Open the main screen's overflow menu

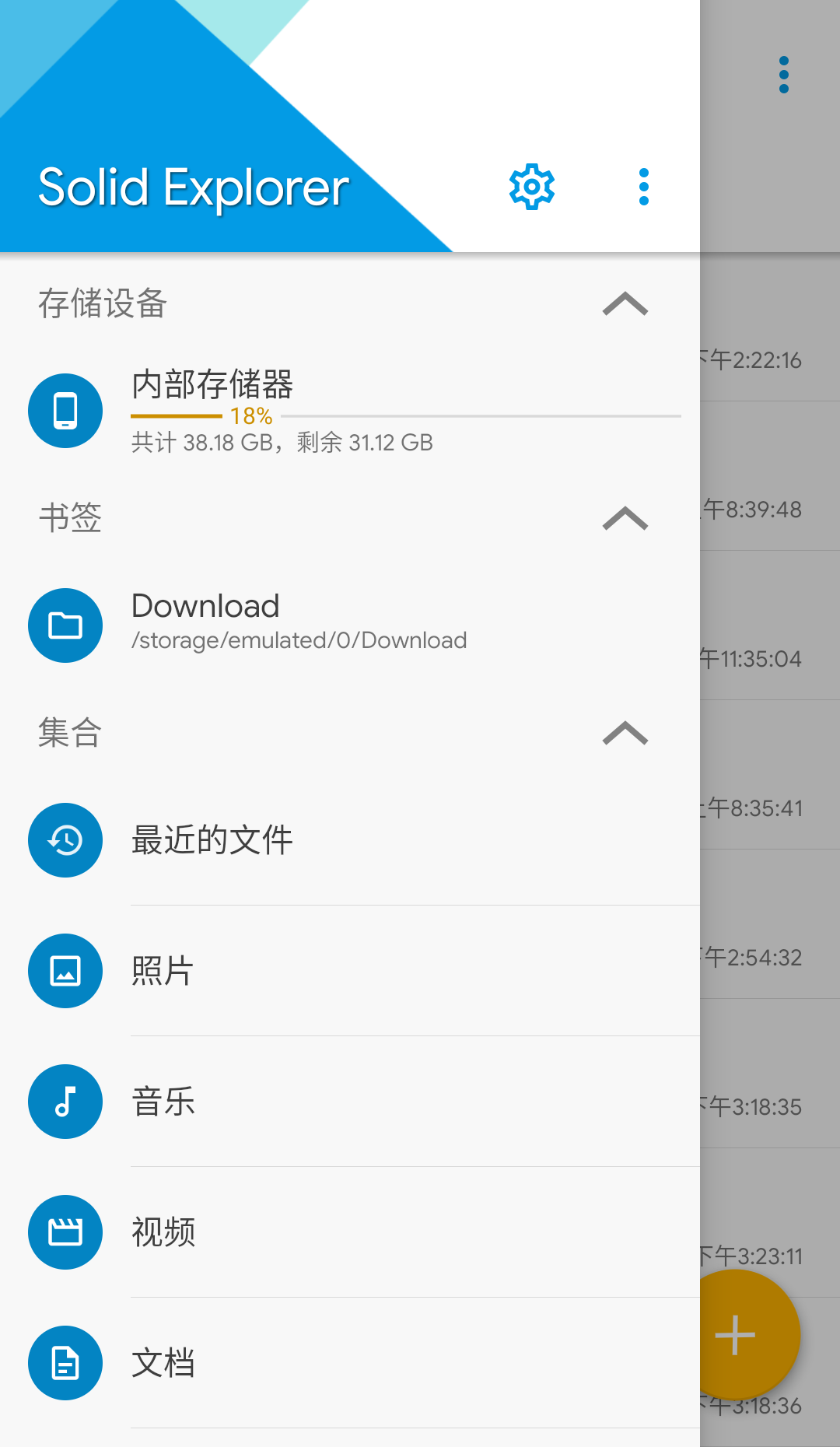pos(783,75)
